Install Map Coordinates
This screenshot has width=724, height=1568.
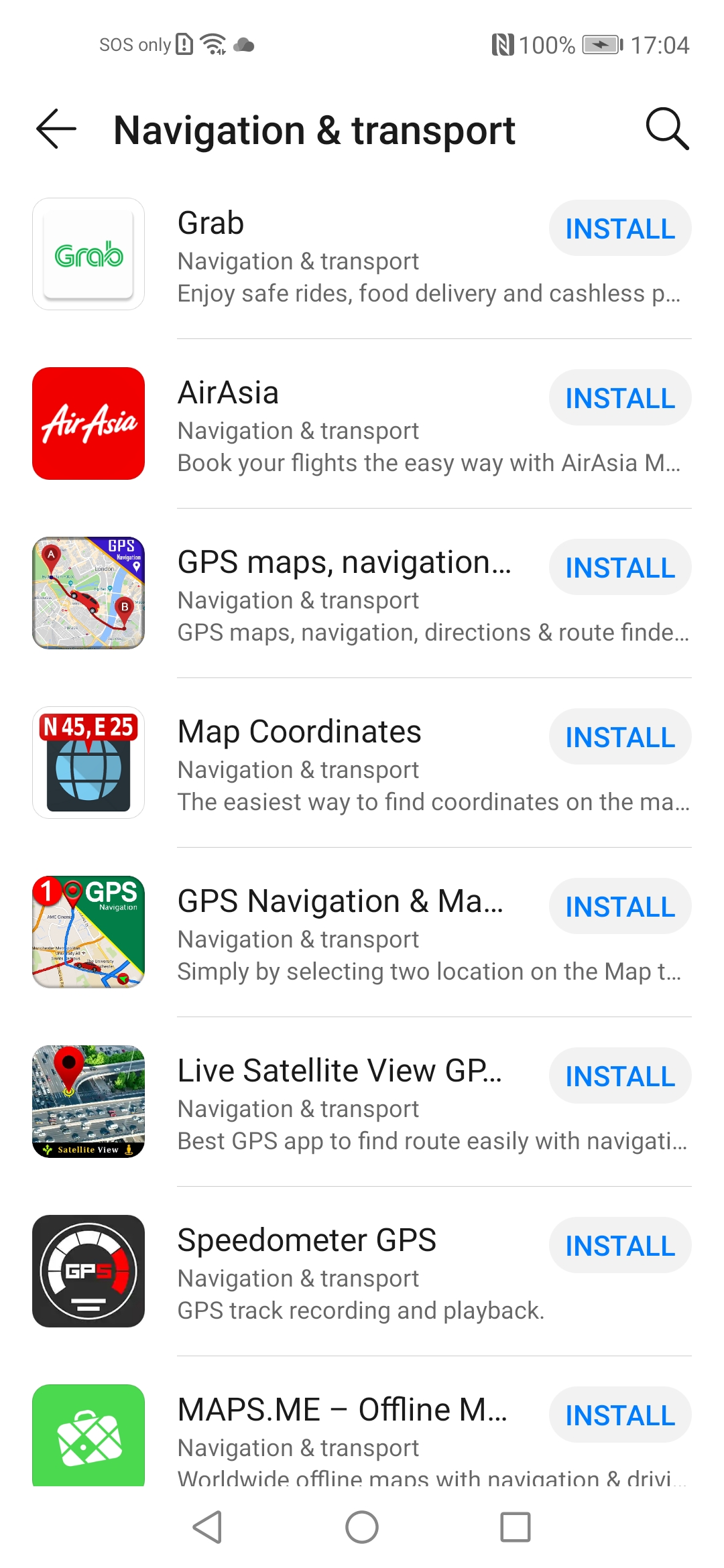click(619, 737)
